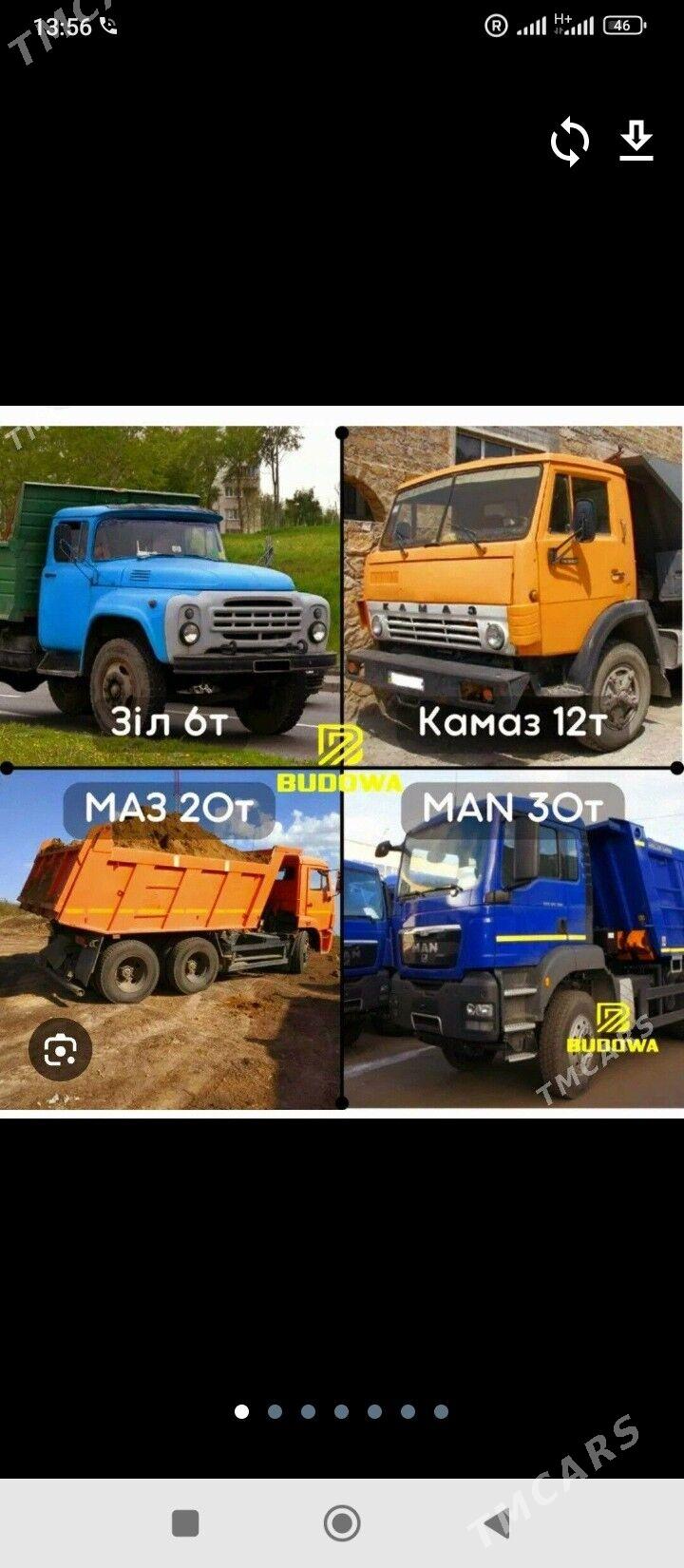The height and width of the screenshot is (1568, 684).
Task: Jump to the second page indicator dot
Action: (x=275, y=1412)
